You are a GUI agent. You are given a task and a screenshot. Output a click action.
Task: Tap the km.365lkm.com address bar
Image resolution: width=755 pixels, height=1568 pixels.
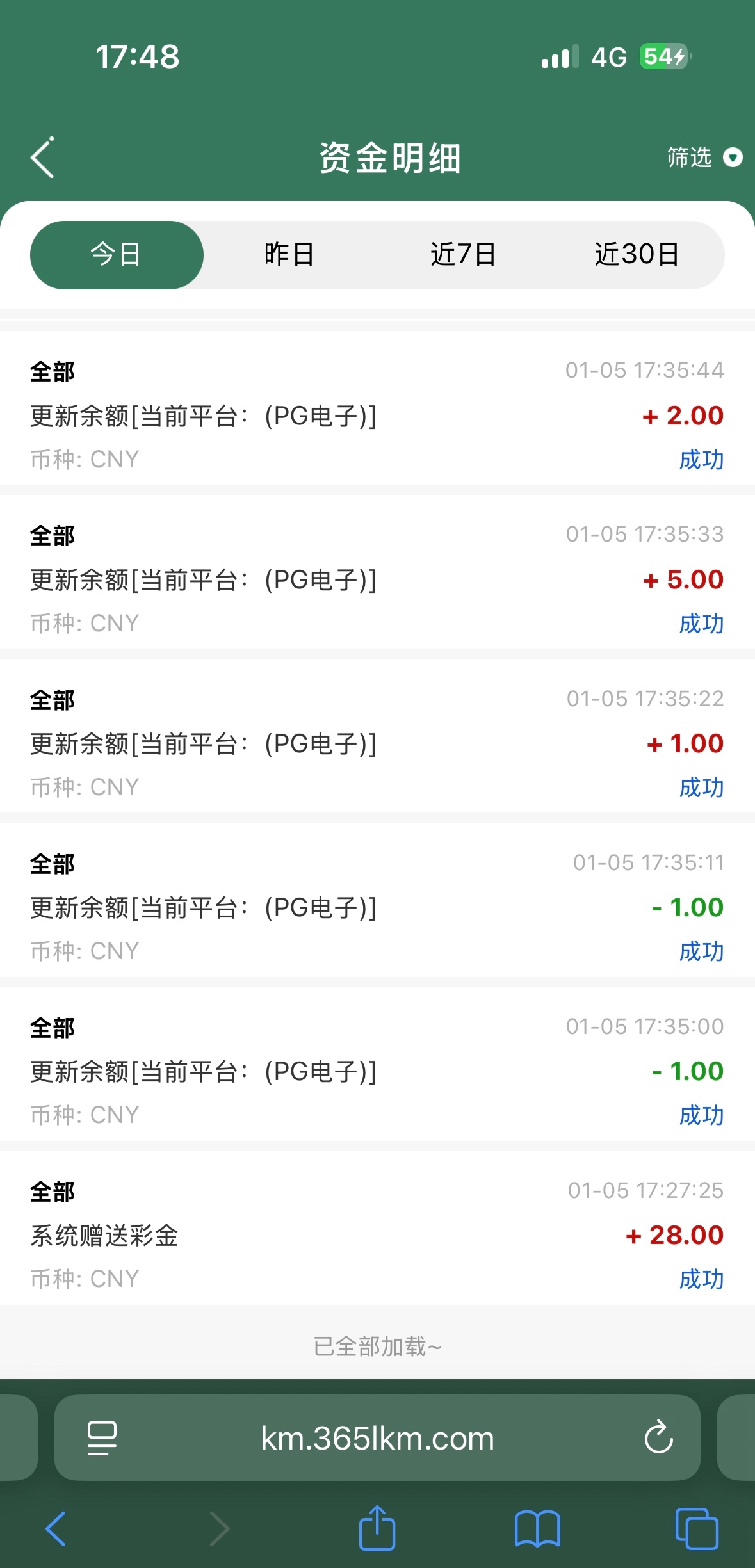377,1439
